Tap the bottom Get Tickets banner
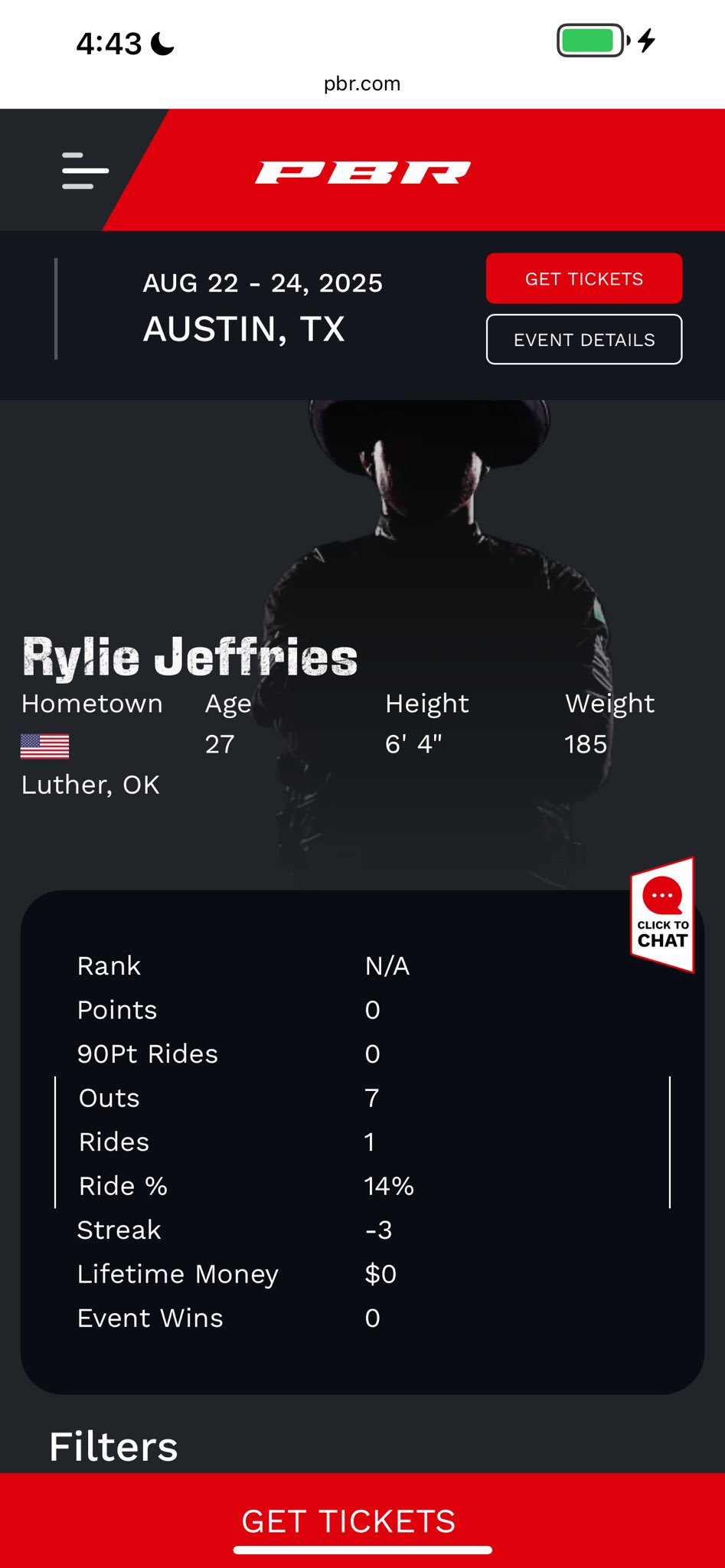This screenshot has height=1568, width=725. coord(349,1521)
